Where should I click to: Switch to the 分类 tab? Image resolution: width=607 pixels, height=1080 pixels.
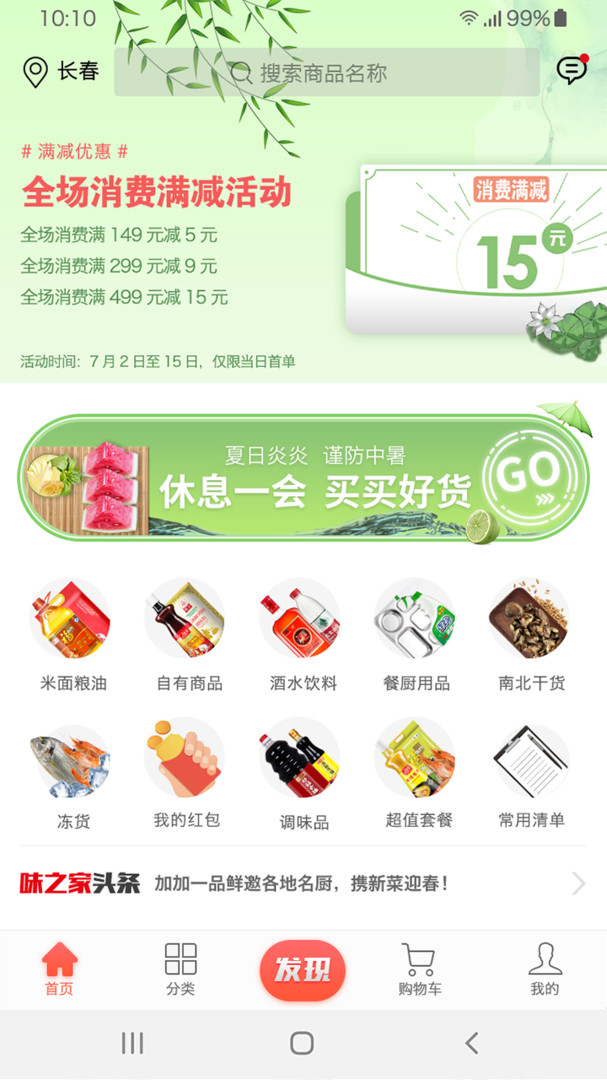(x=180, y=969)
